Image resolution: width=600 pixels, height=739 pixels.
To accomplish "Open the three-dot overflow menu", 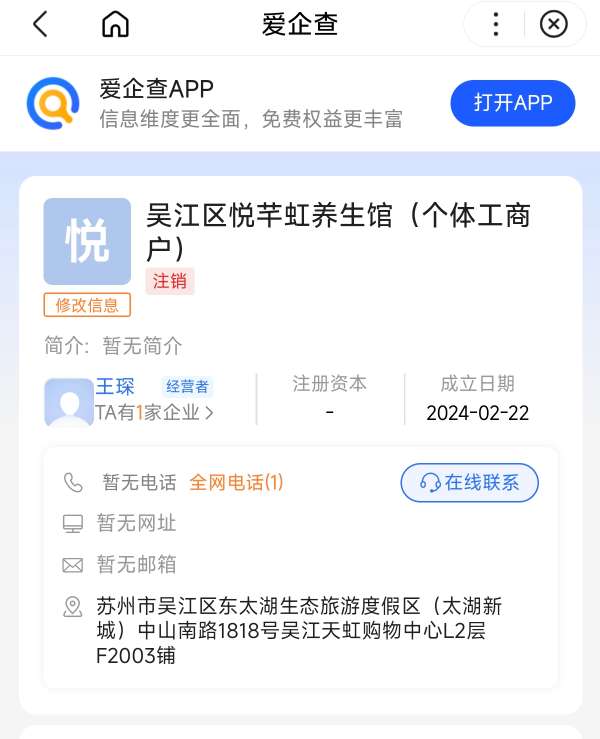I will 496,25.
